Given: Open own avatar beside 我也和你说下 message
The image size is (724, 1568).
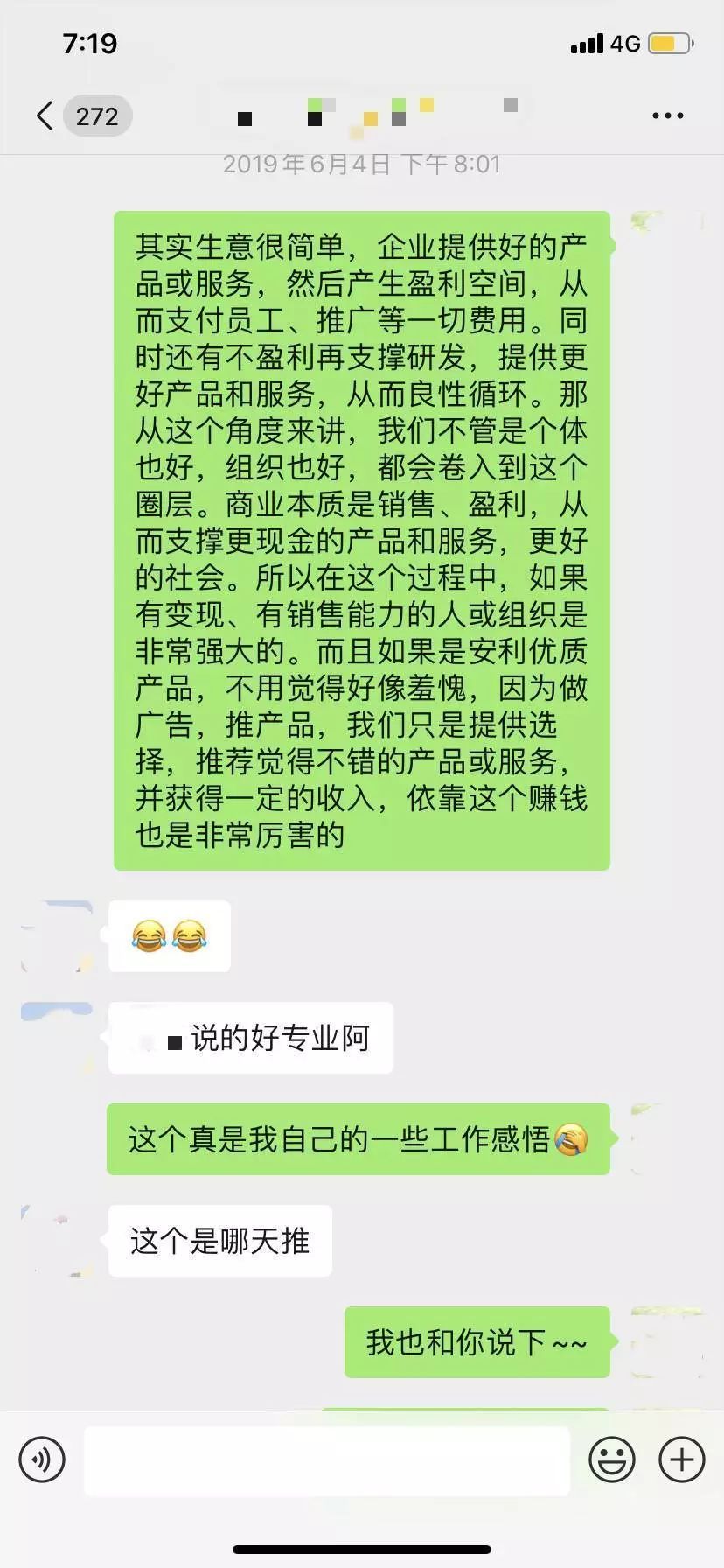Looking at the screenshot, I should pyautogui.click(x=666, y=1342).
